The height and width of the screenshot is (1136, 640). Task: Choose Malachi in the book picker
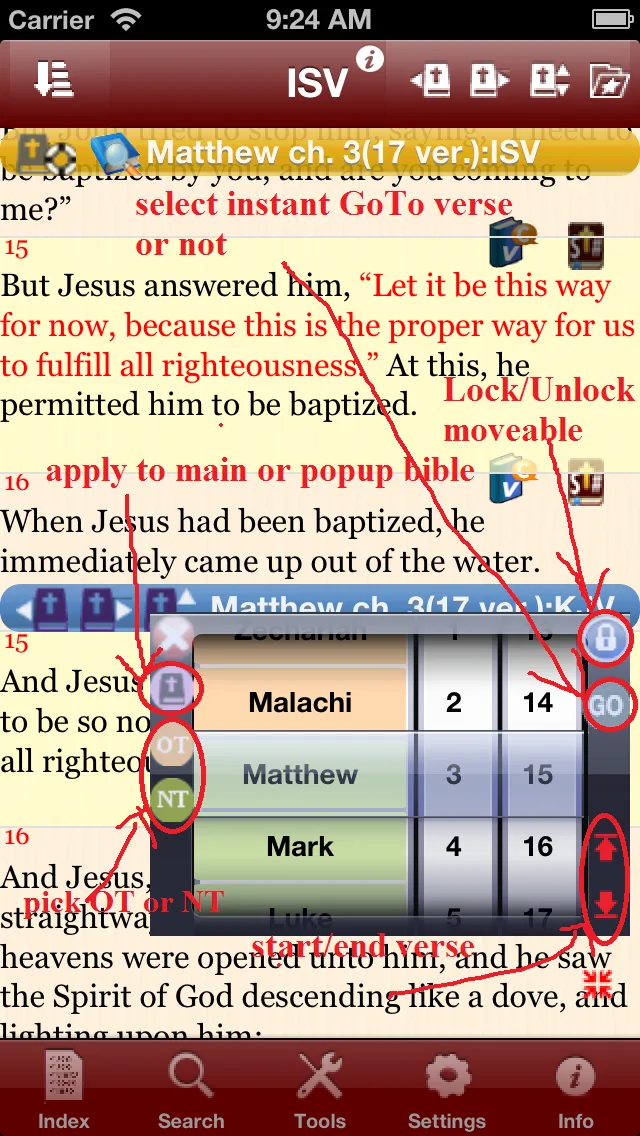point(300,703)
